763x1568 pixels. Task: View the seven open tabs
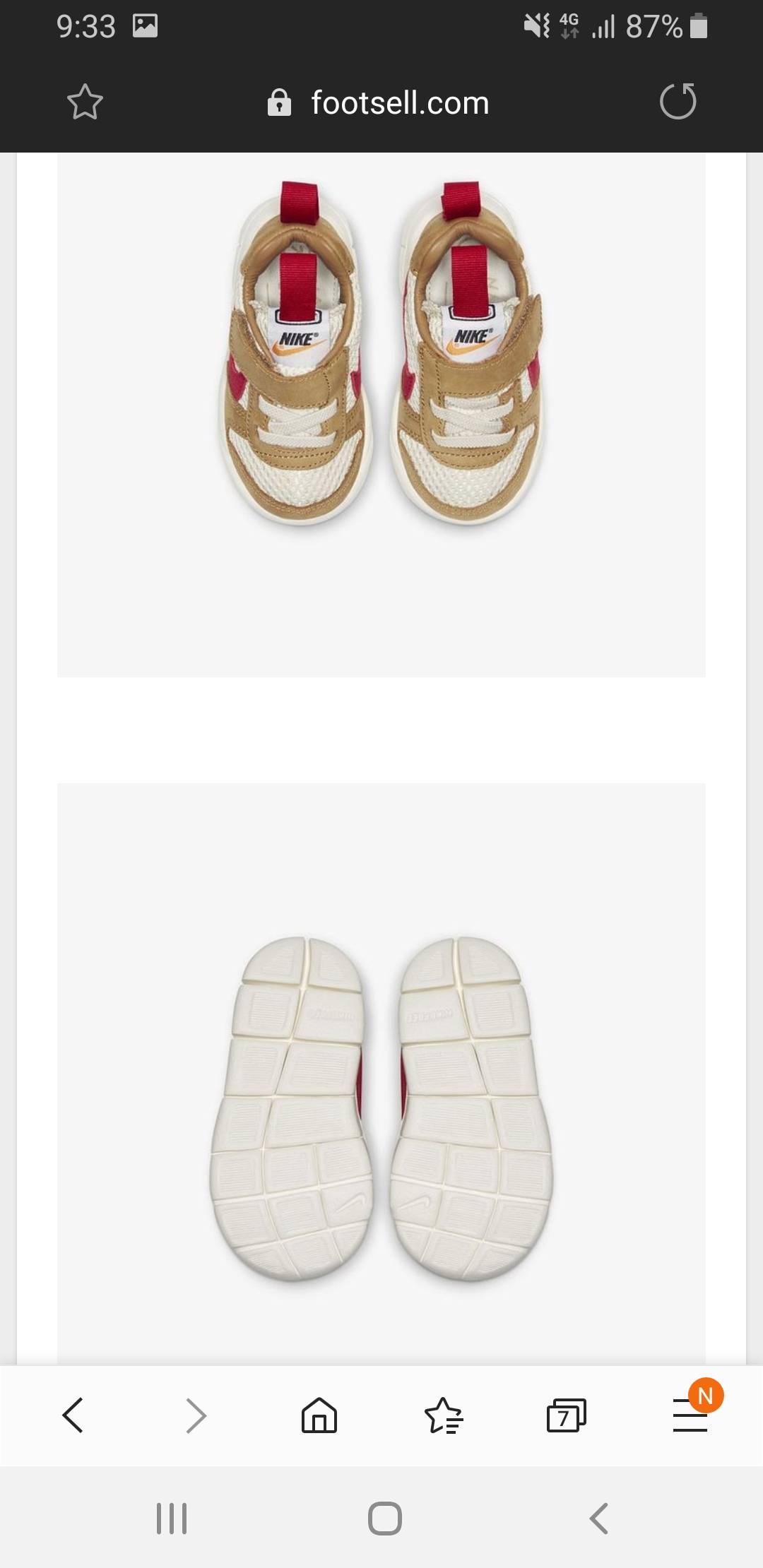[x=566, y=1415]
